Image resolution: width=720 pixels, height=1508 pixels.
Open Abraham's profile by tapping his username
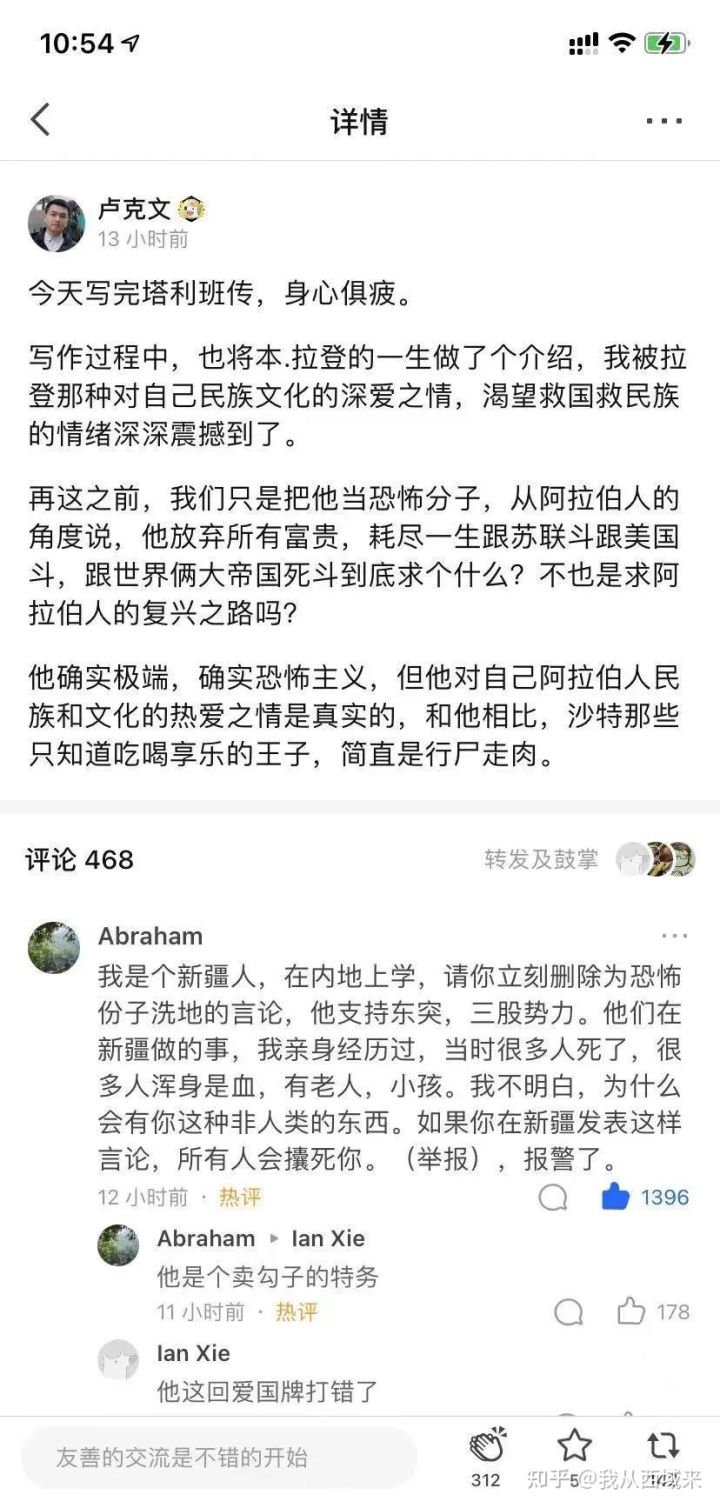pyautogui.click(x=150, y=937)
